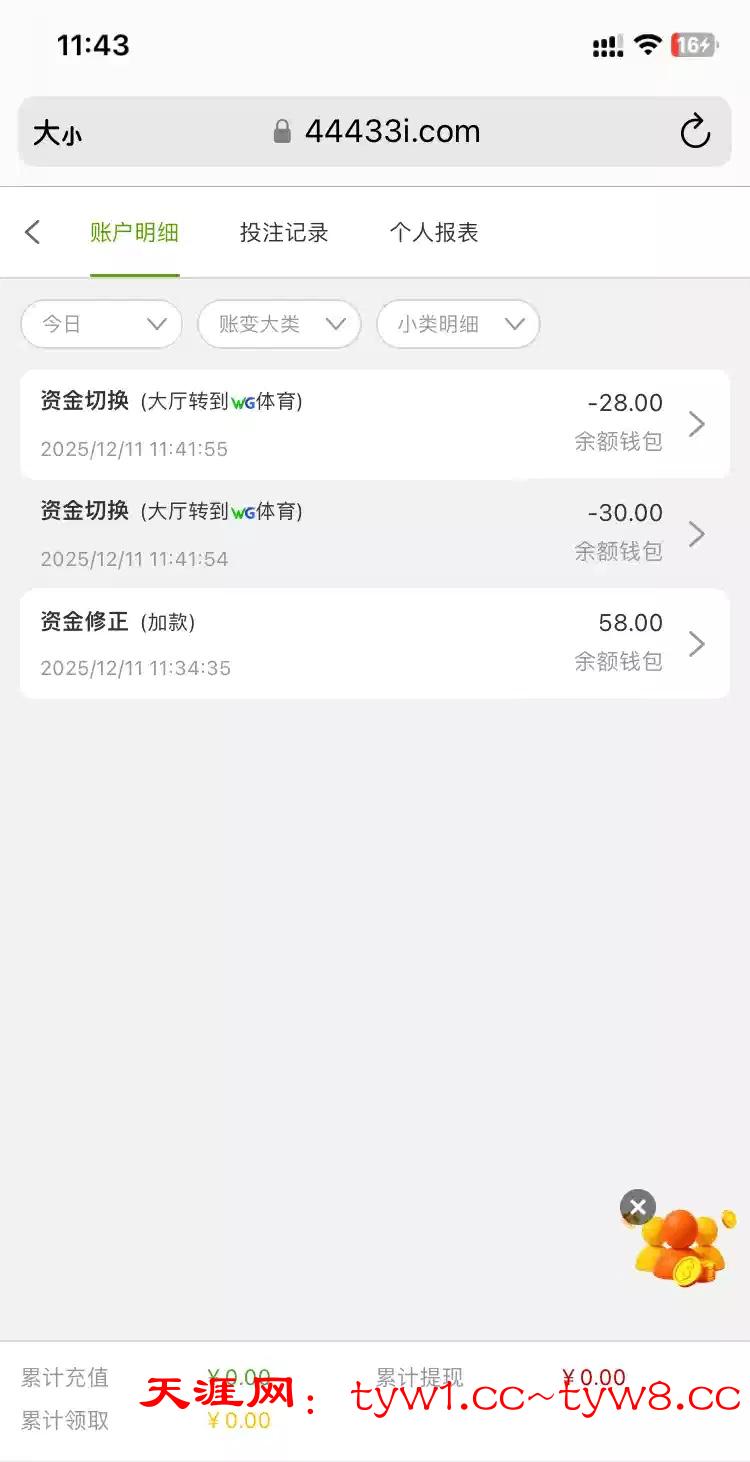Screen dimensions: 750x1462
Task: Select the 账户明细 tab
Action: pyautogui.click(x=134, y=233)
